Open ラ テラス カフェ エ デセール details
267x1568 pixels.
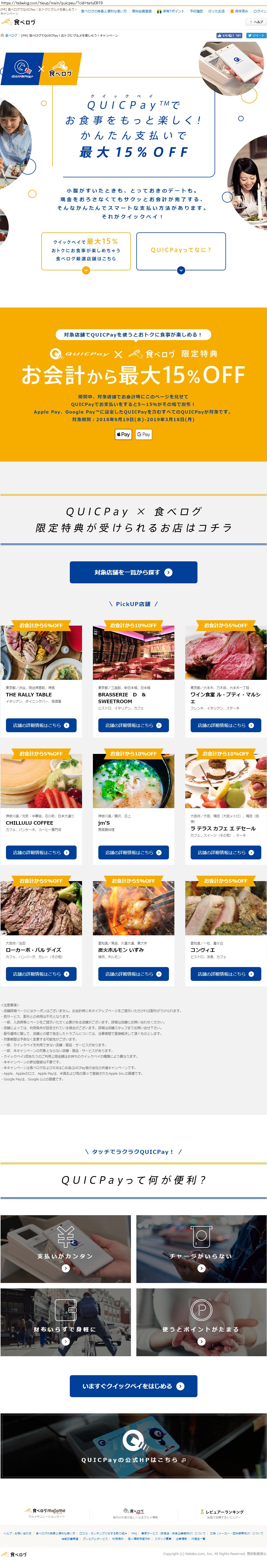pos(225,852)
